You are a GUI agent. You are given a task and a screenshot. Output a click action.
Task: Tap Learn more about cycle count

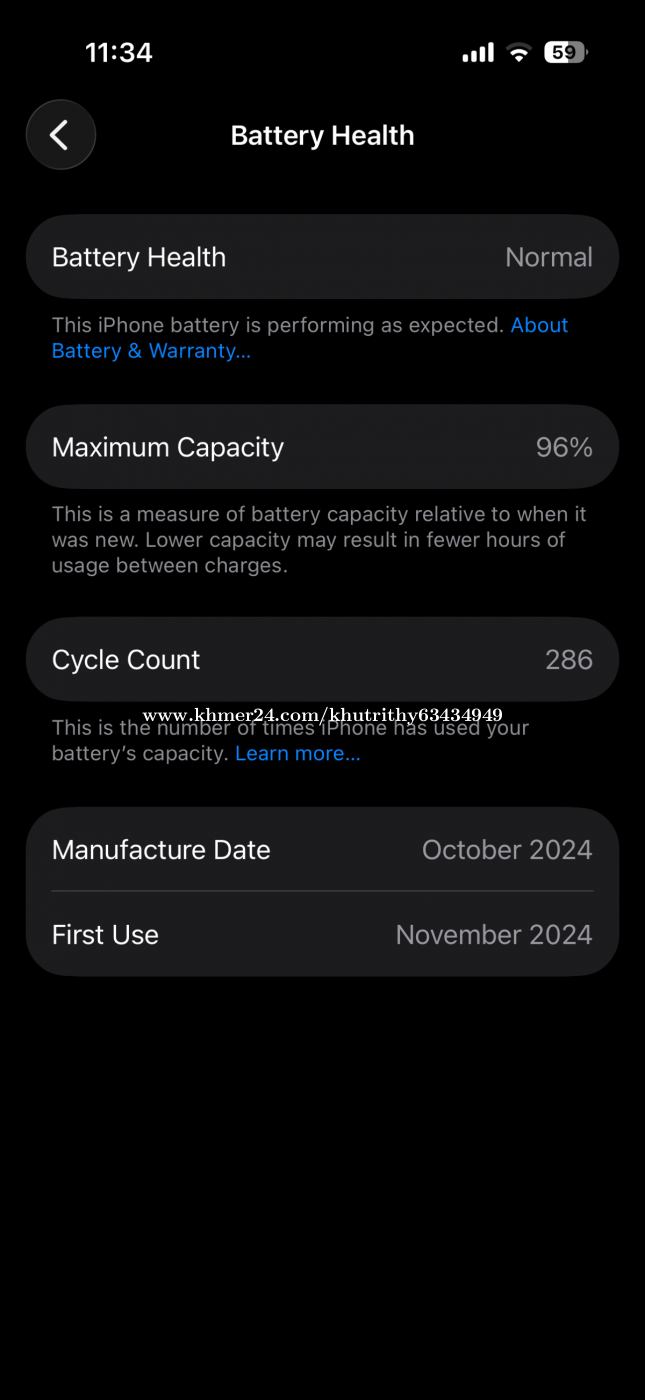pyautogui.click(x=297, y=753)
